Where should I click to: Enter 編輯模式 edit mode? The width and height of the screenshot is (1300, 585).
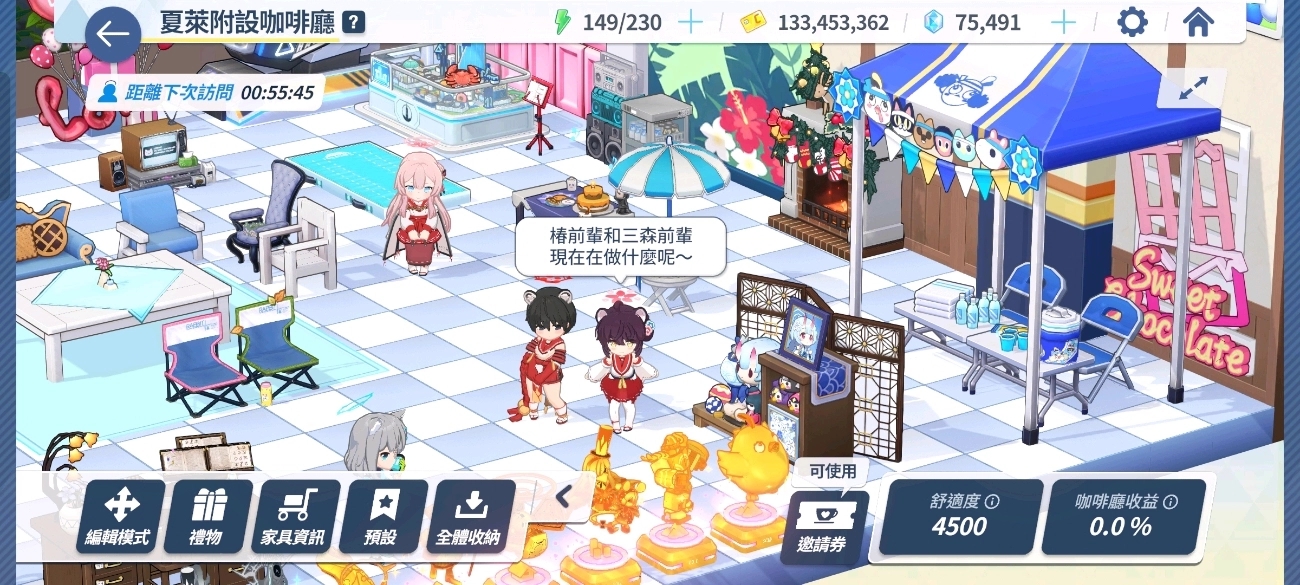click(122, 516)
